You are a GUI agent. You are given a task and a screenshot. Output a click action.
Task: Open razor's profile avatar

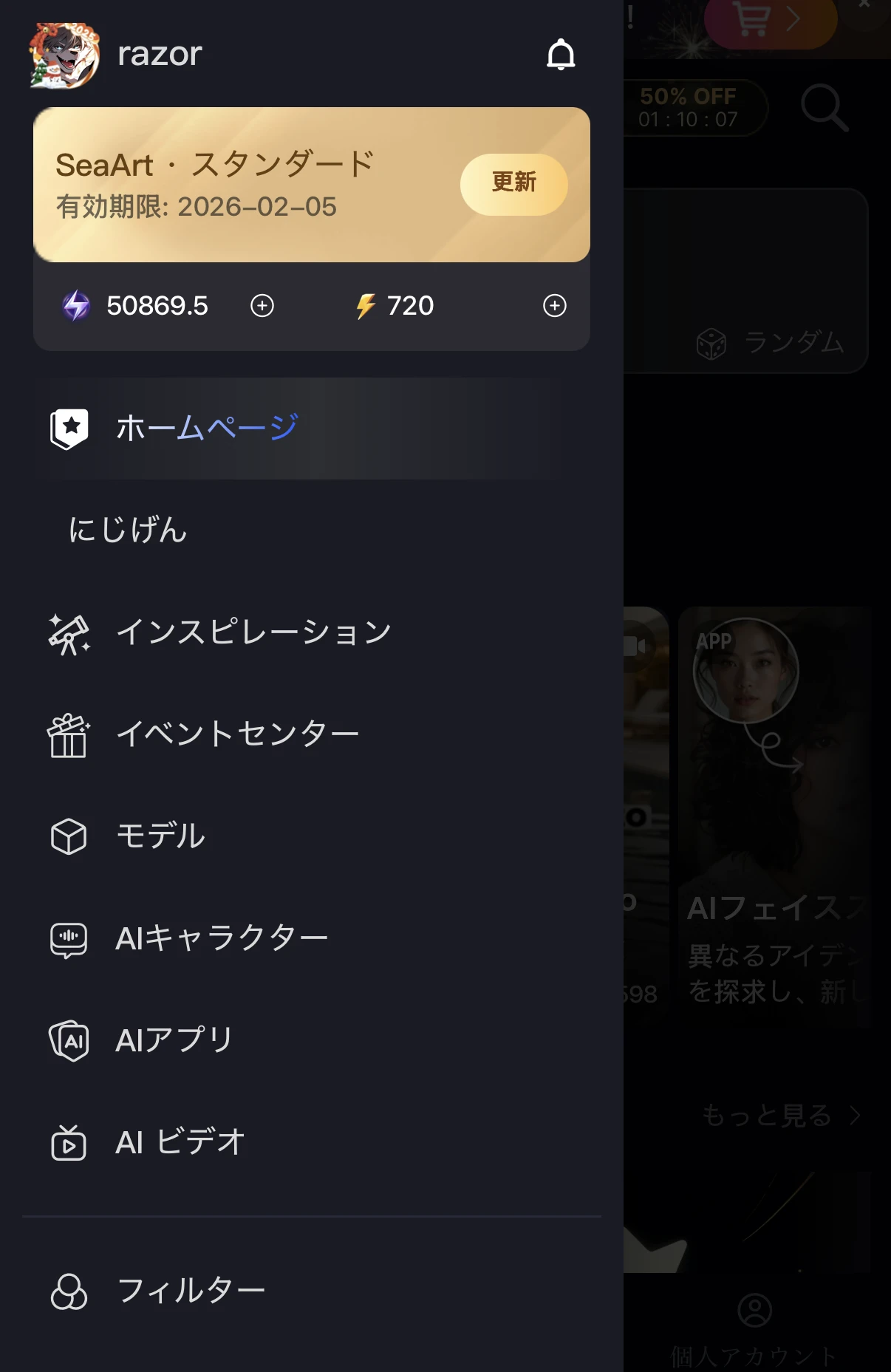coord(64,55)
